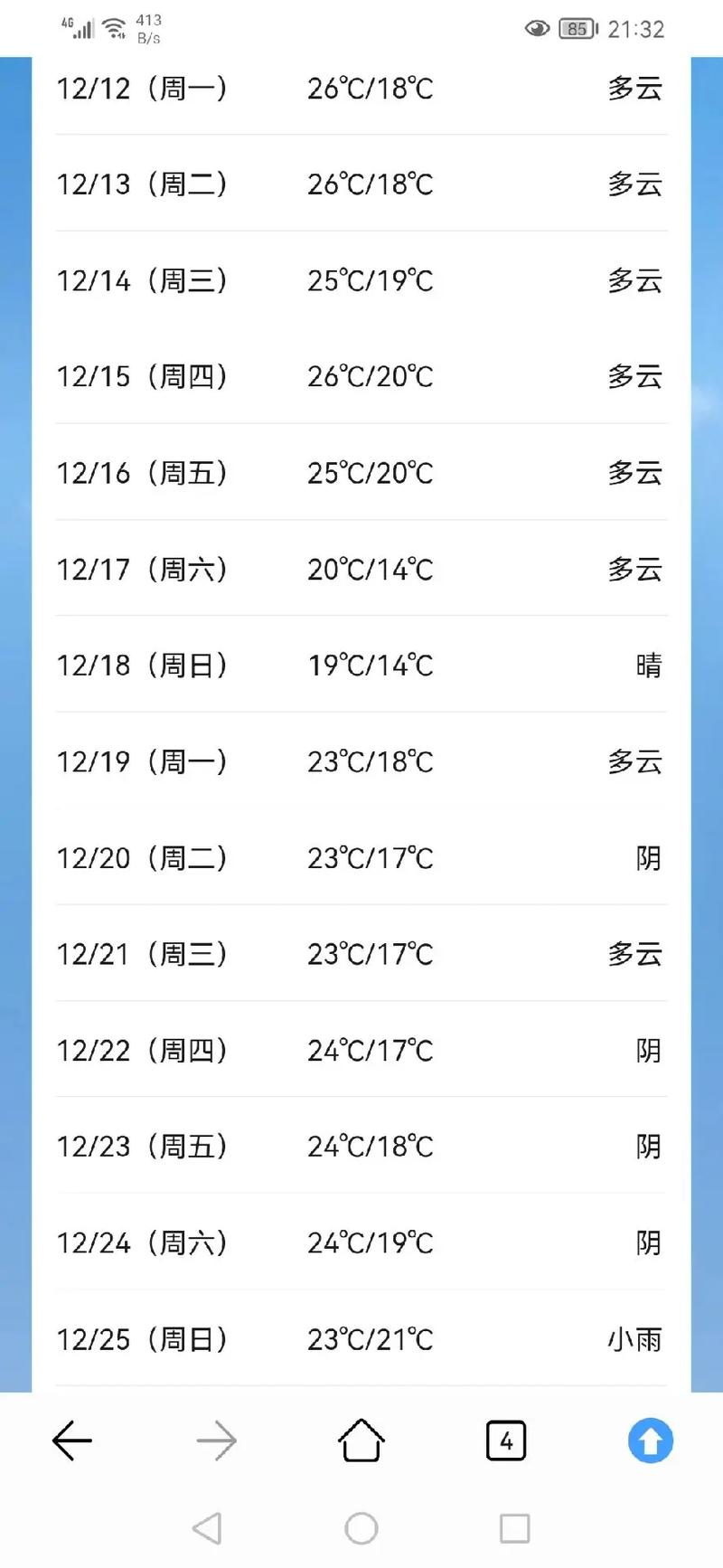Show recent apps with the square button
The height and width of the screenshot is (1568, 723).
tap(514, 1528)
